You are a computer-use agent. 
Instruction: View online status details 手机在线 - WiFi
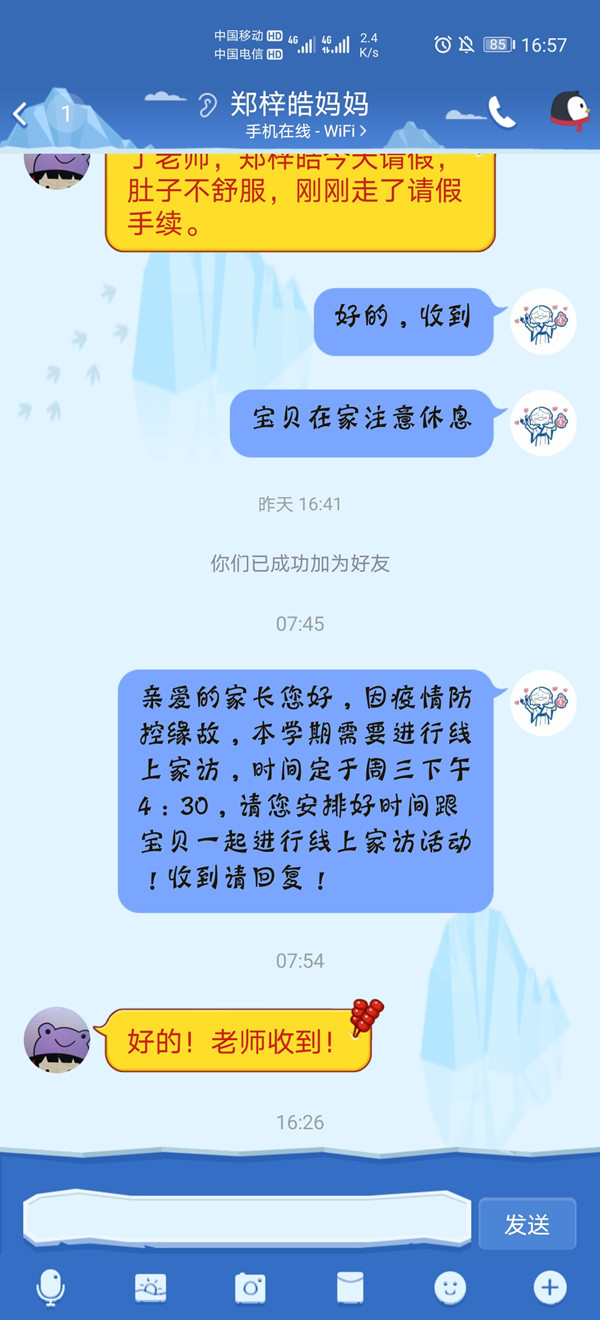[306, 131]
